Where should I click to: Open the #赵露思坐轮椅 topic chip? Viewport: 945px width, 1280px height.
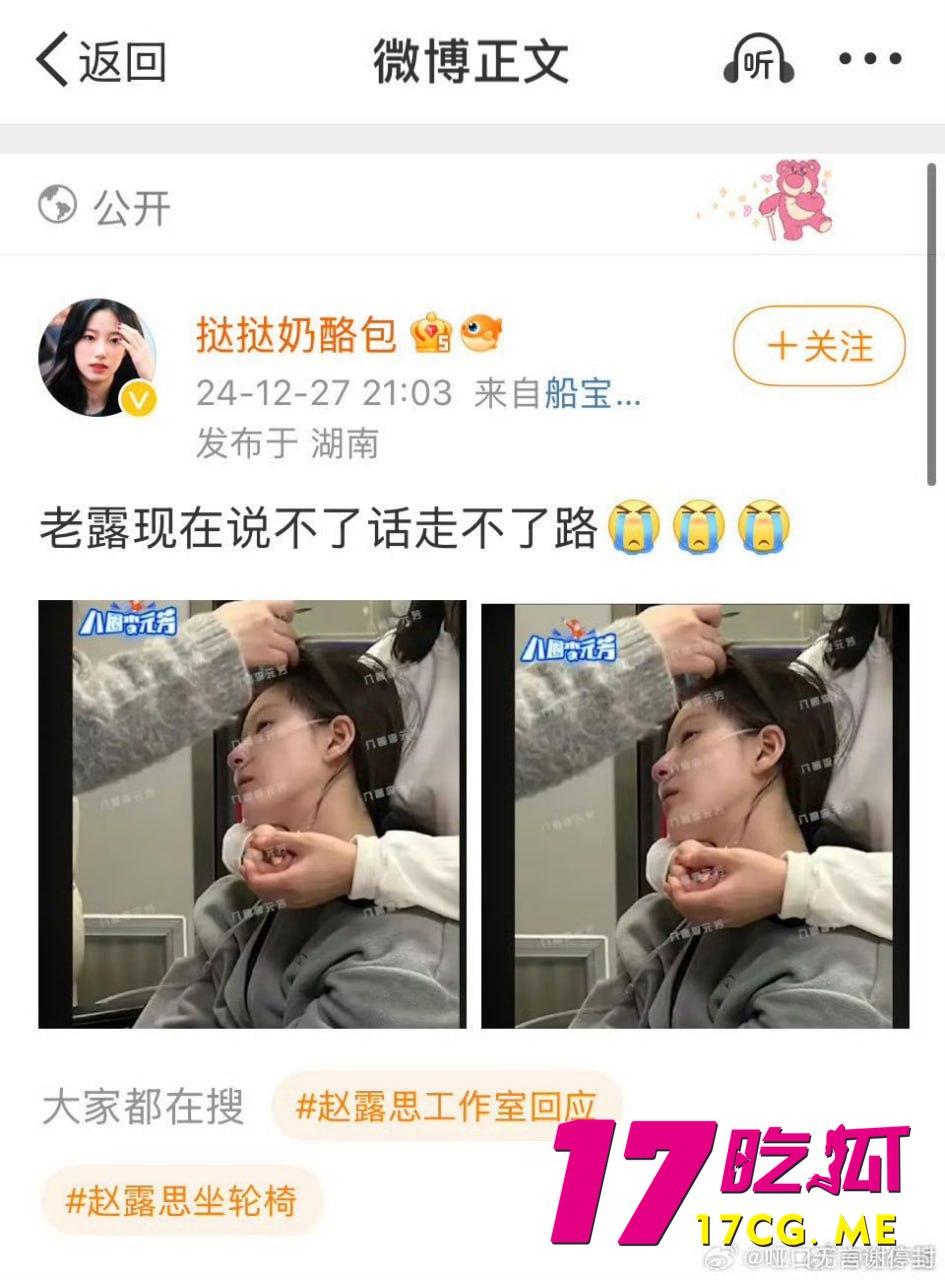tap(181, 1199)
